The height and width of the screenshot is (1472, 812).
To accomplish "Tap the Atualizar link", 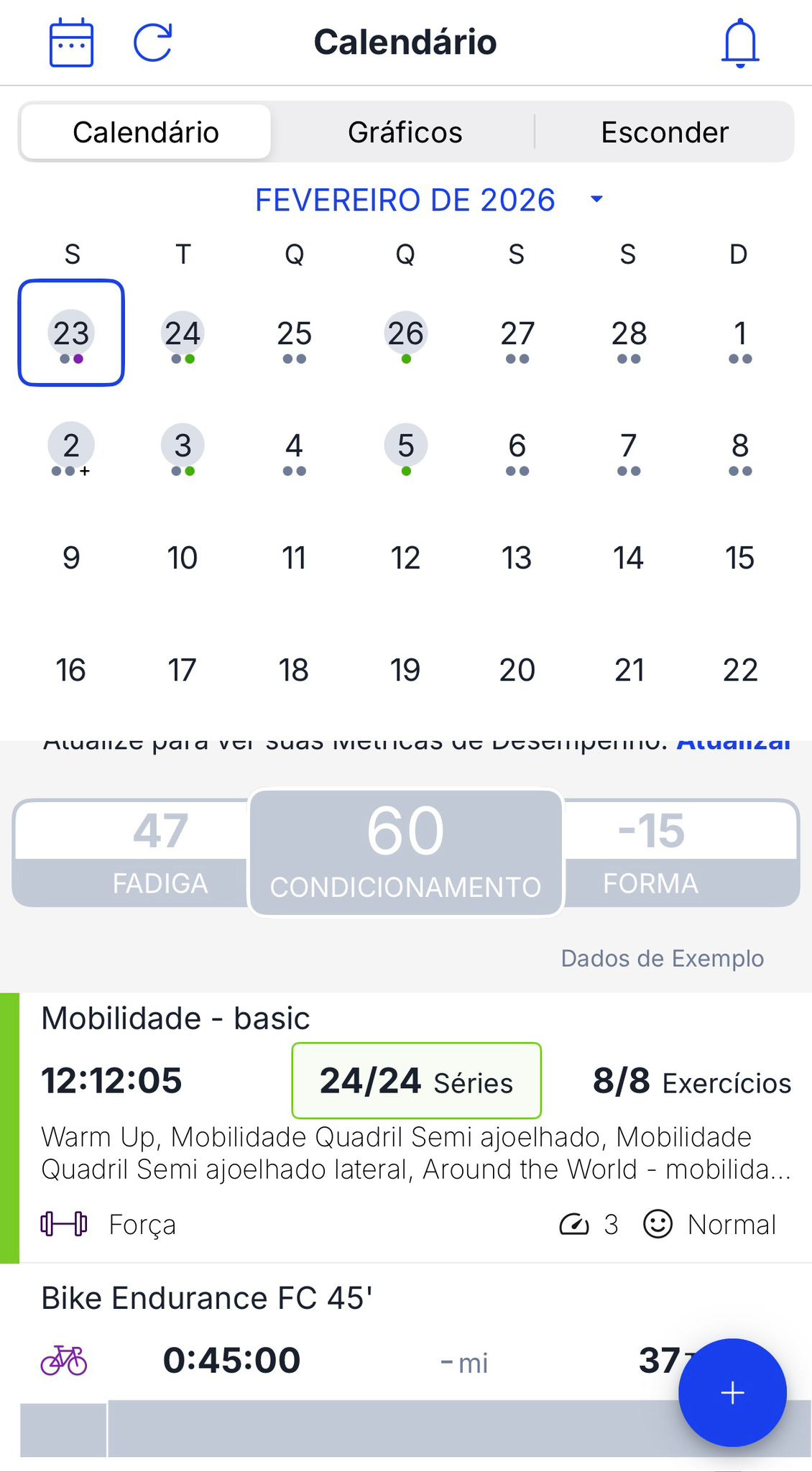I will pyautogui.click(x=733, y=745).
